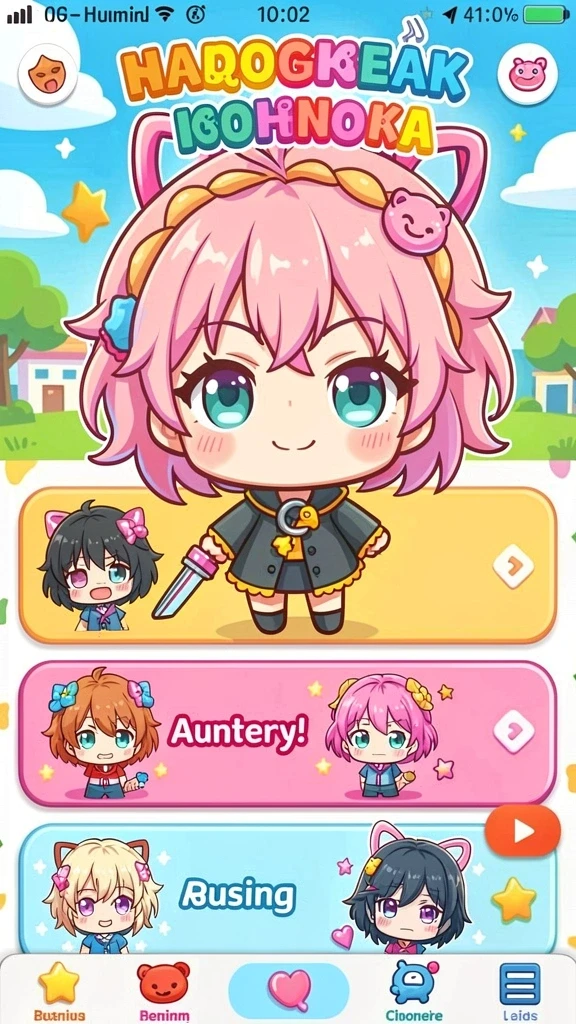Tap the star on the Rusing card
This screenshot has width=576, height=1024.
click(x=515, y=901)
